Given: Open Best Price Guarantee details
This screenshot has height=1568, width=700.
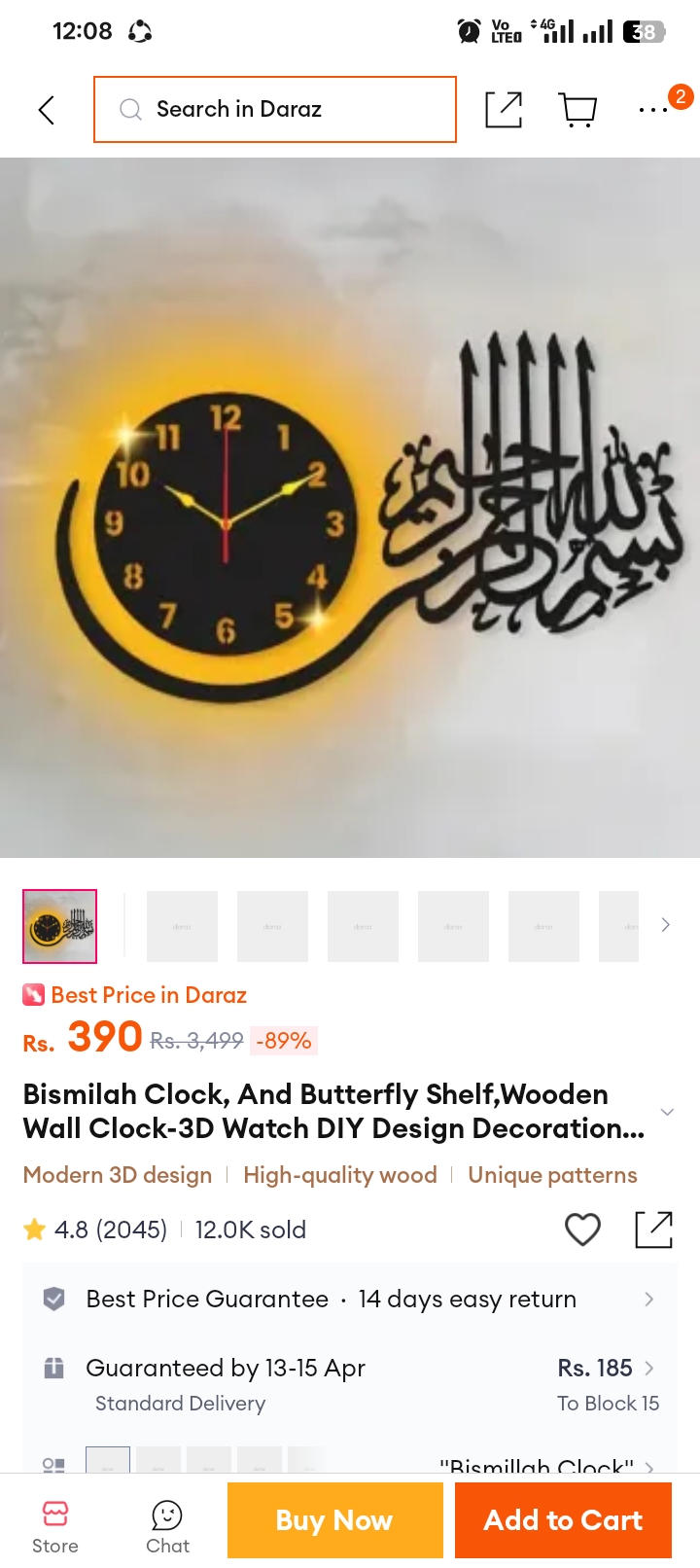Looking at the screenshot, I should click(x=350, y=1299).
